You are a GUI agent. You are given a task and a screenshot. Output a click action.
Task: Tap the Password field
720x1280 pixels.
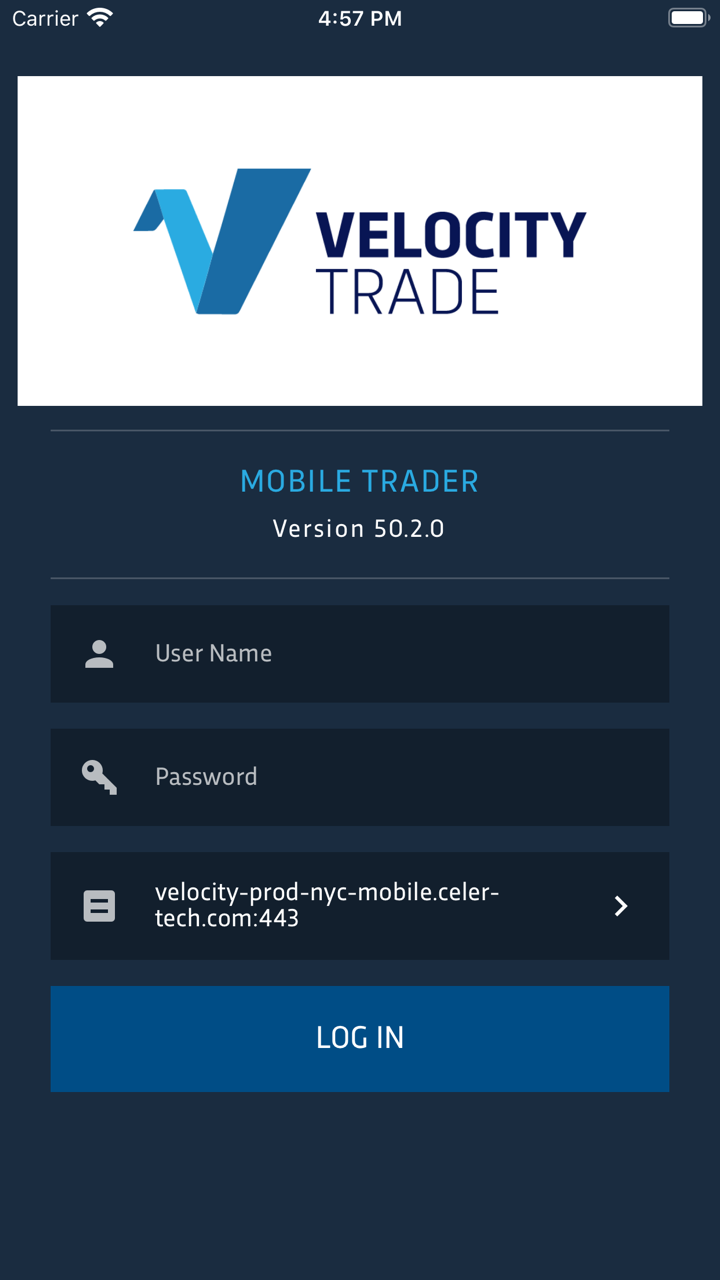click(400, 777)
